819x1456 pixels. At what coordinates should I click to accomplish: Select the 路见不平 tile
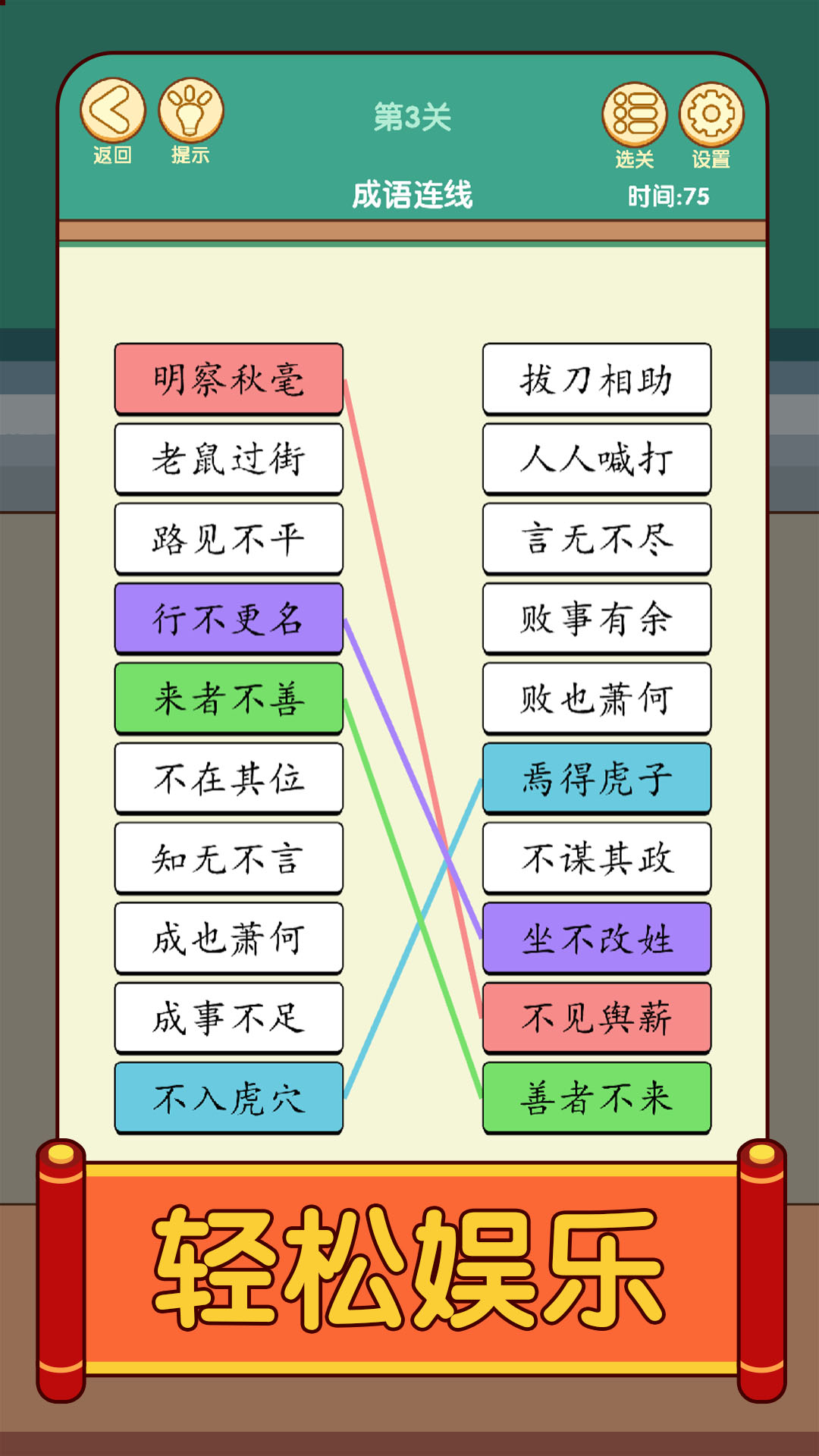228,539
